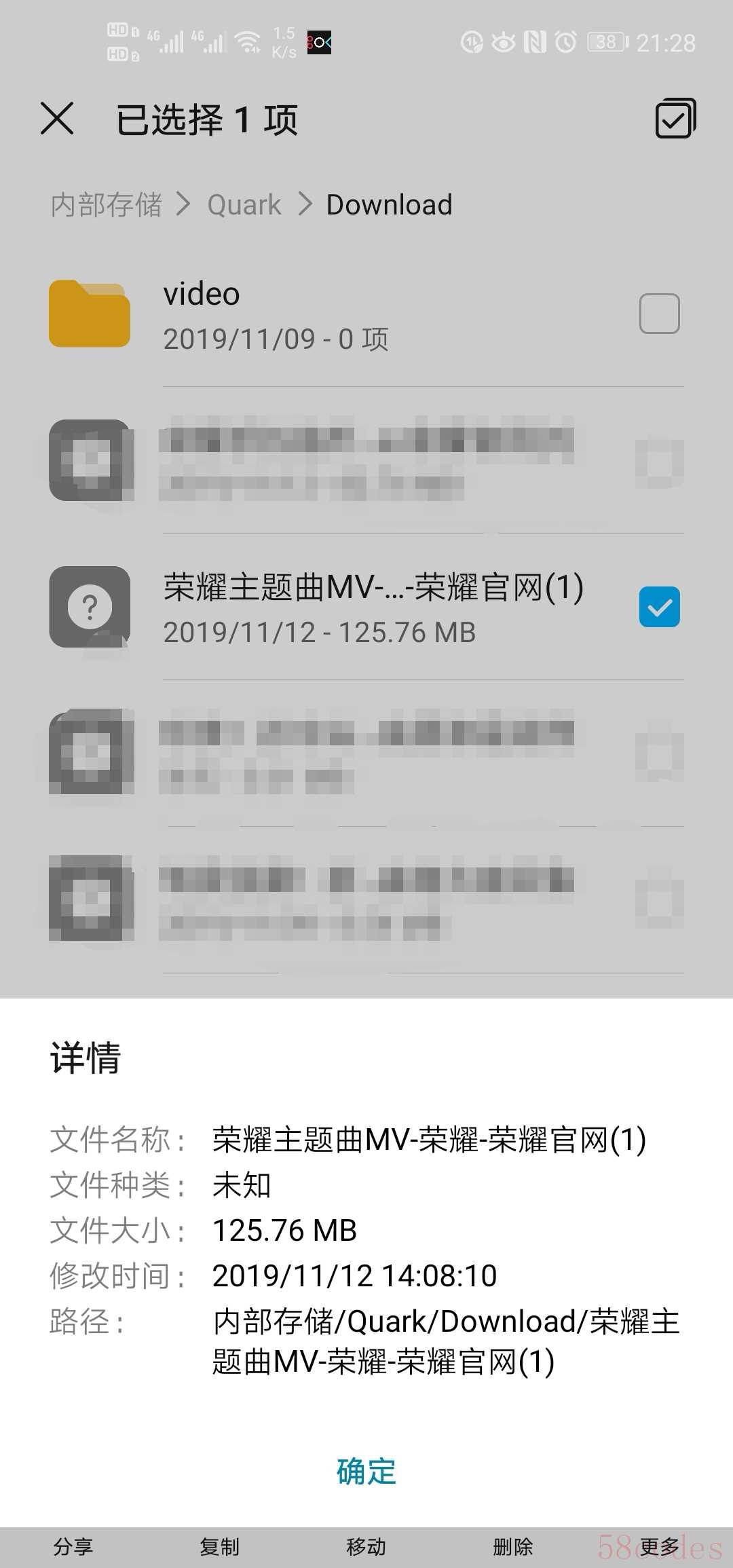Tap the select-all icon

(675, 119)
